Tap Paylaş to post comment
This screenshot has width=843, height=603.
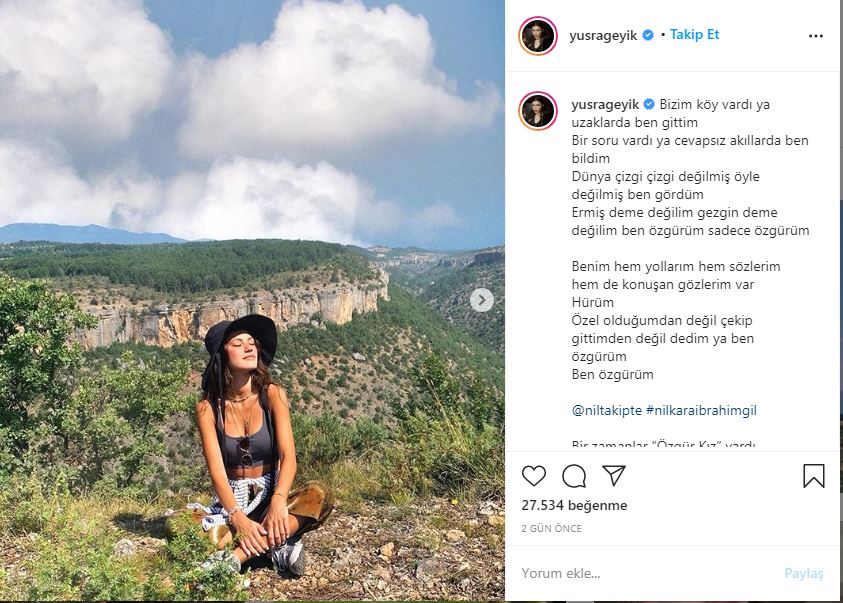pyautogui.click(x=803, y=574)
